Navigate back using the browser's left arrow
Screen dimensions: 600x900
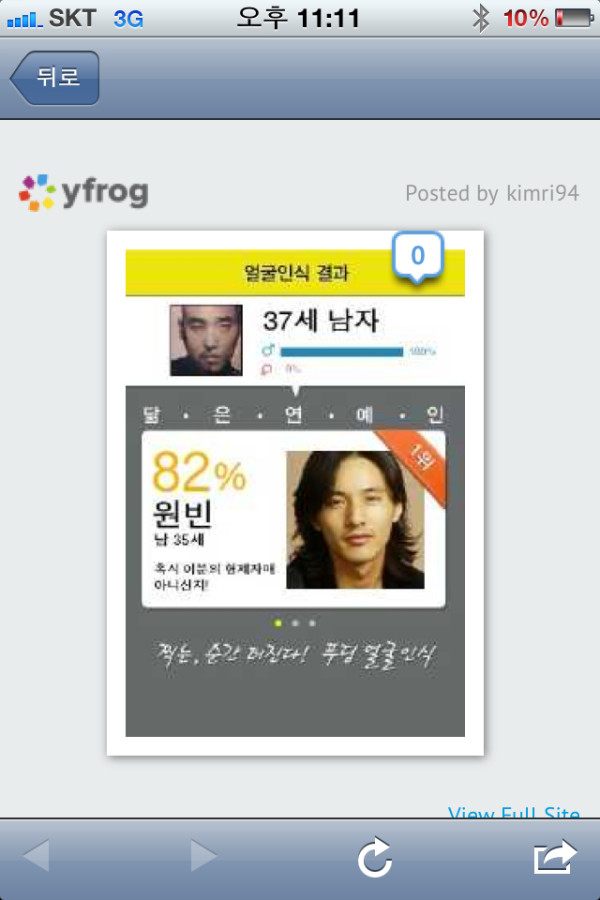[36, 857]
